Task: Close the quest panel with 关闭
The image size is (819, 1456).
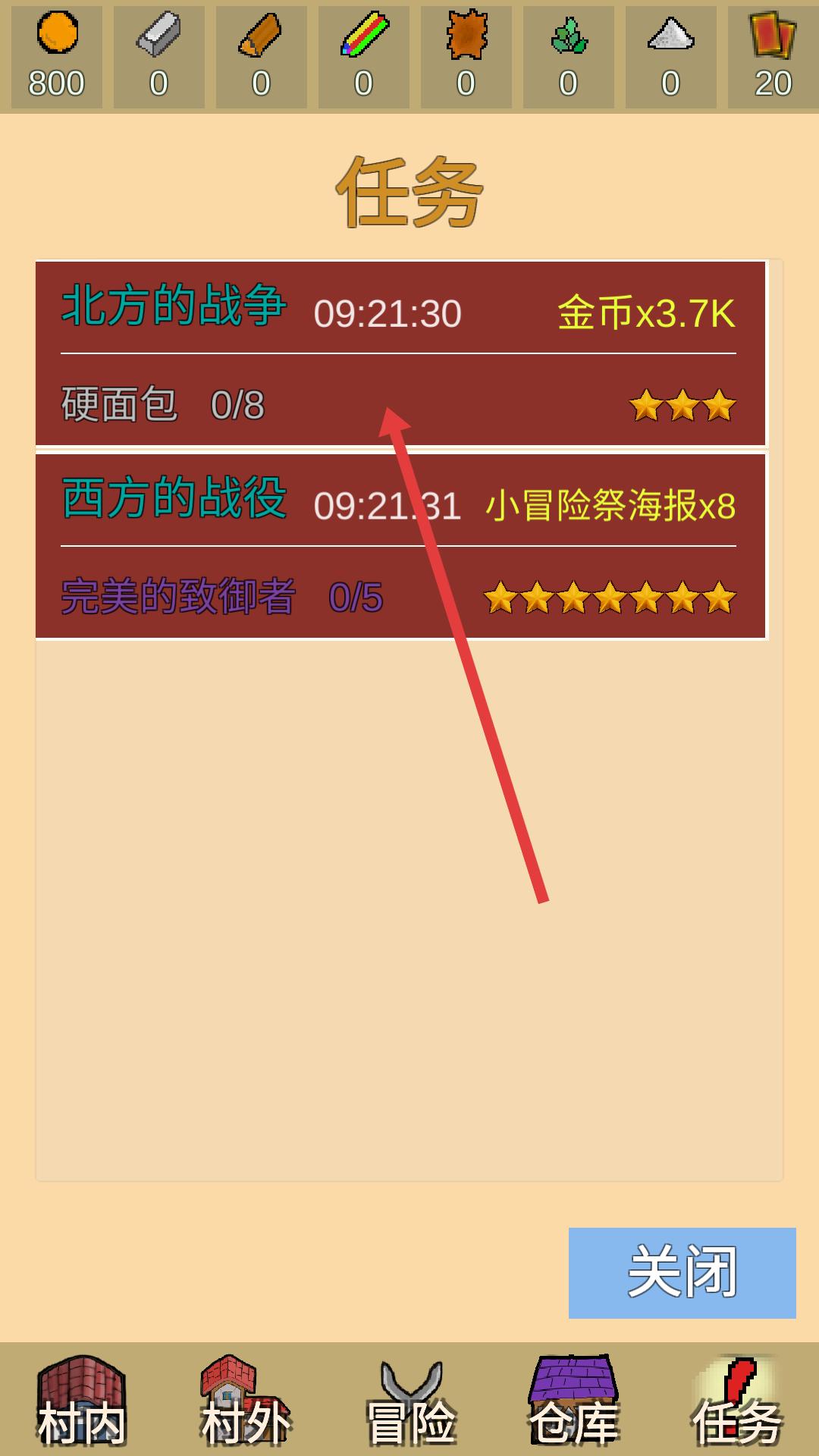Action: [x=682, y=1272]
